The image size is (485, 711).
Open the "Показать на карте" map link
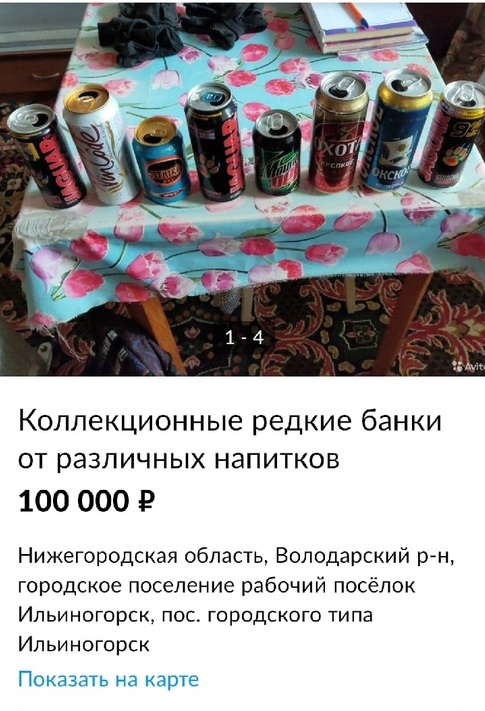(108, 680)
